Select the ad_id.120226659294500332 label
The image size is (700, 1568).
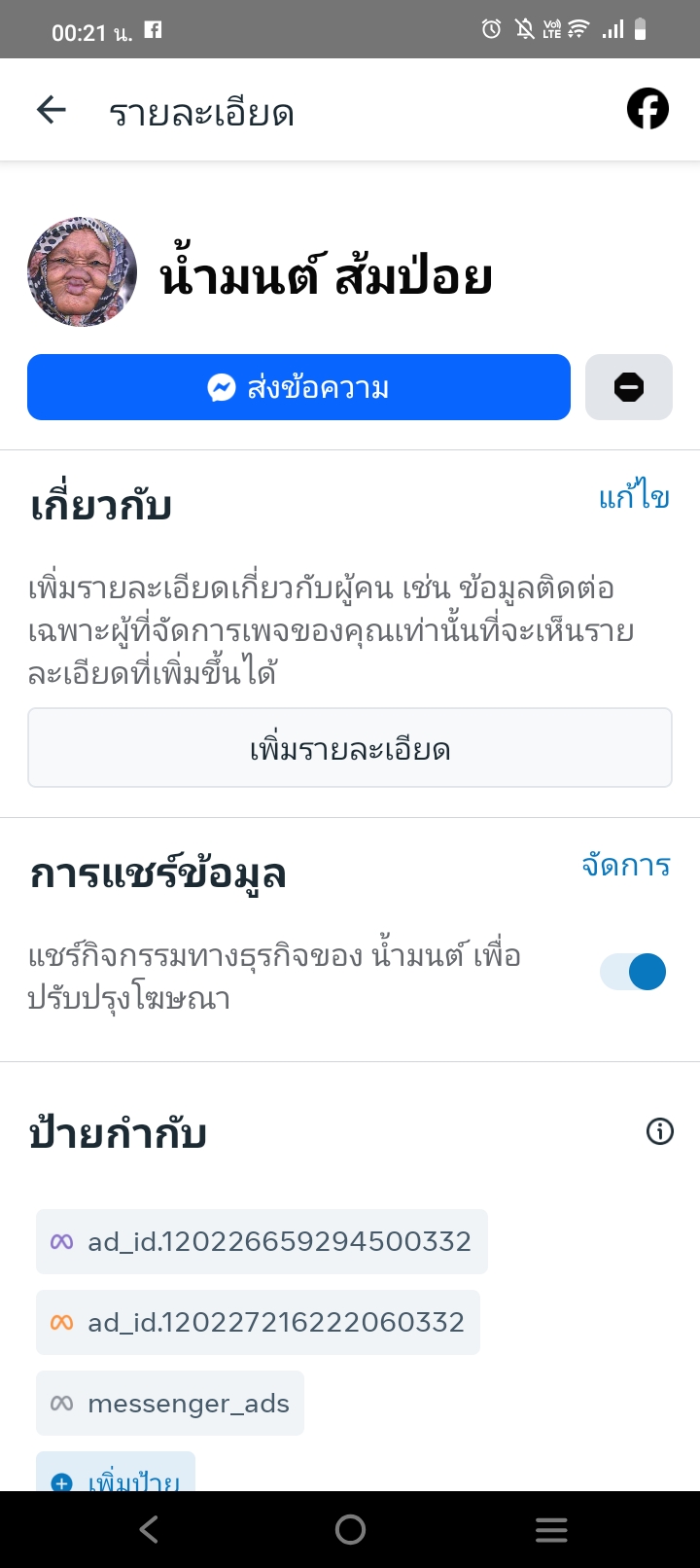262,1241
